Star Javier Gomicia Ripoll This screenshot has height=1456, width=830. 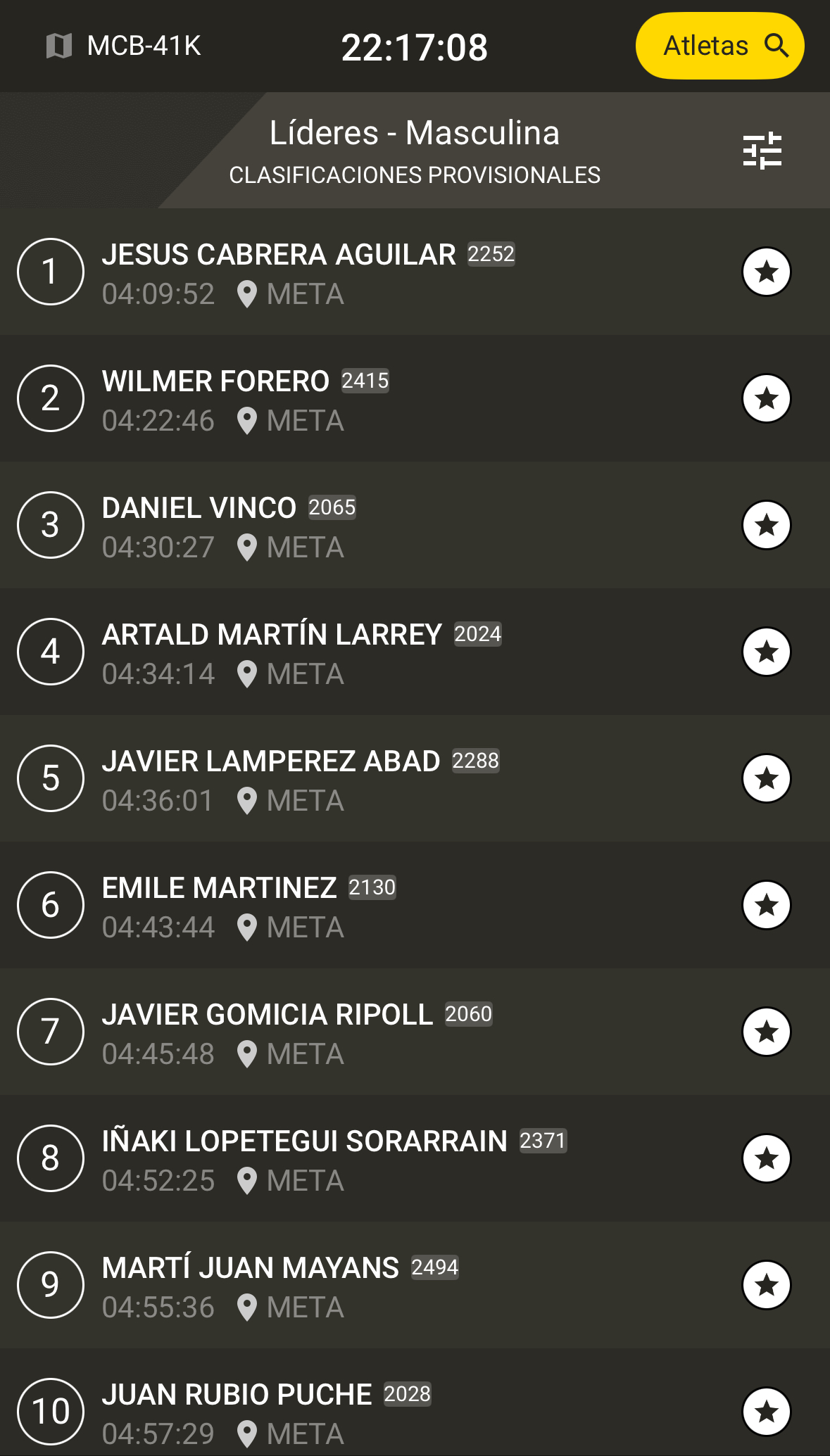[x=766, y=1032]
